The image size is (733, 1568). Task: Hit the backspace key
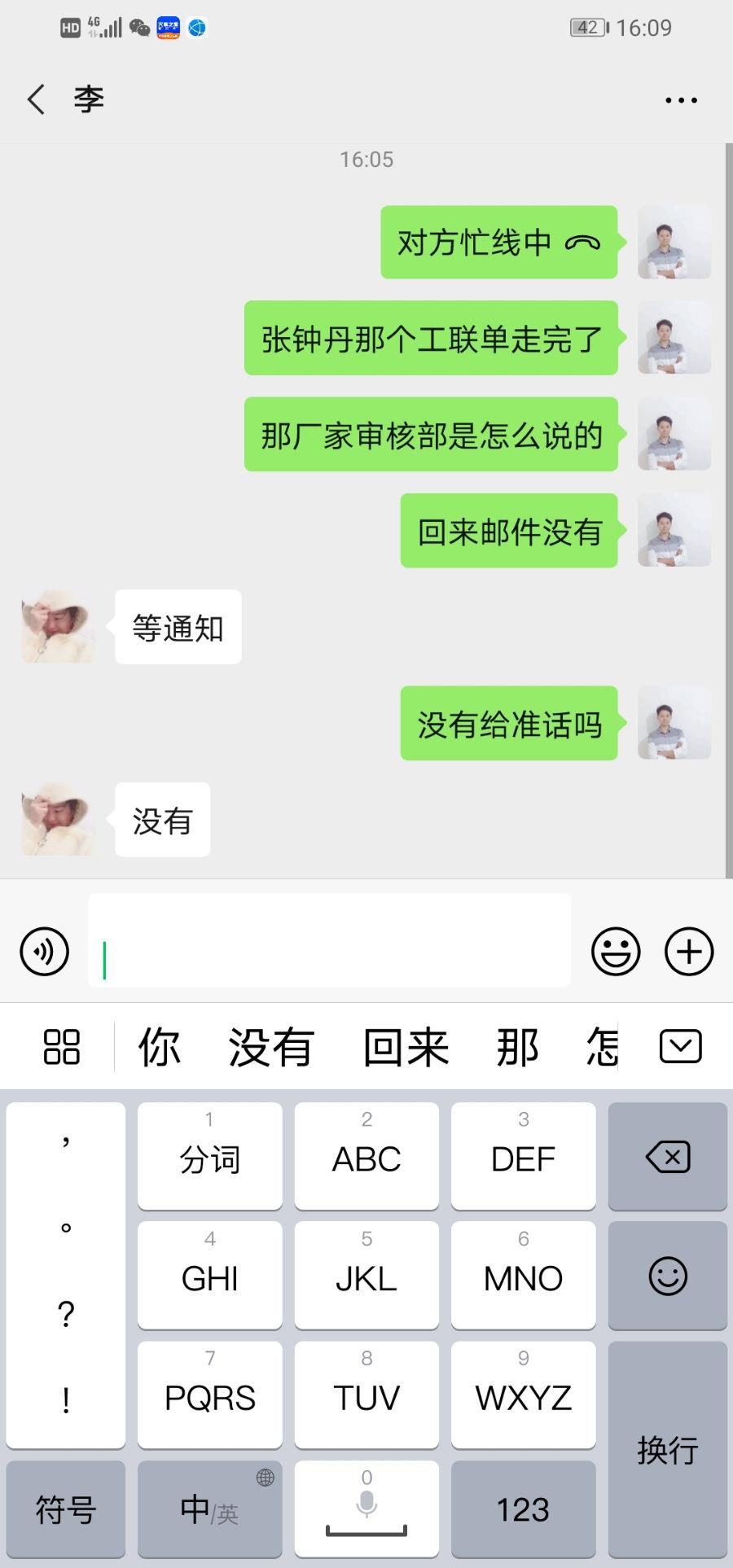point(667,1156)
